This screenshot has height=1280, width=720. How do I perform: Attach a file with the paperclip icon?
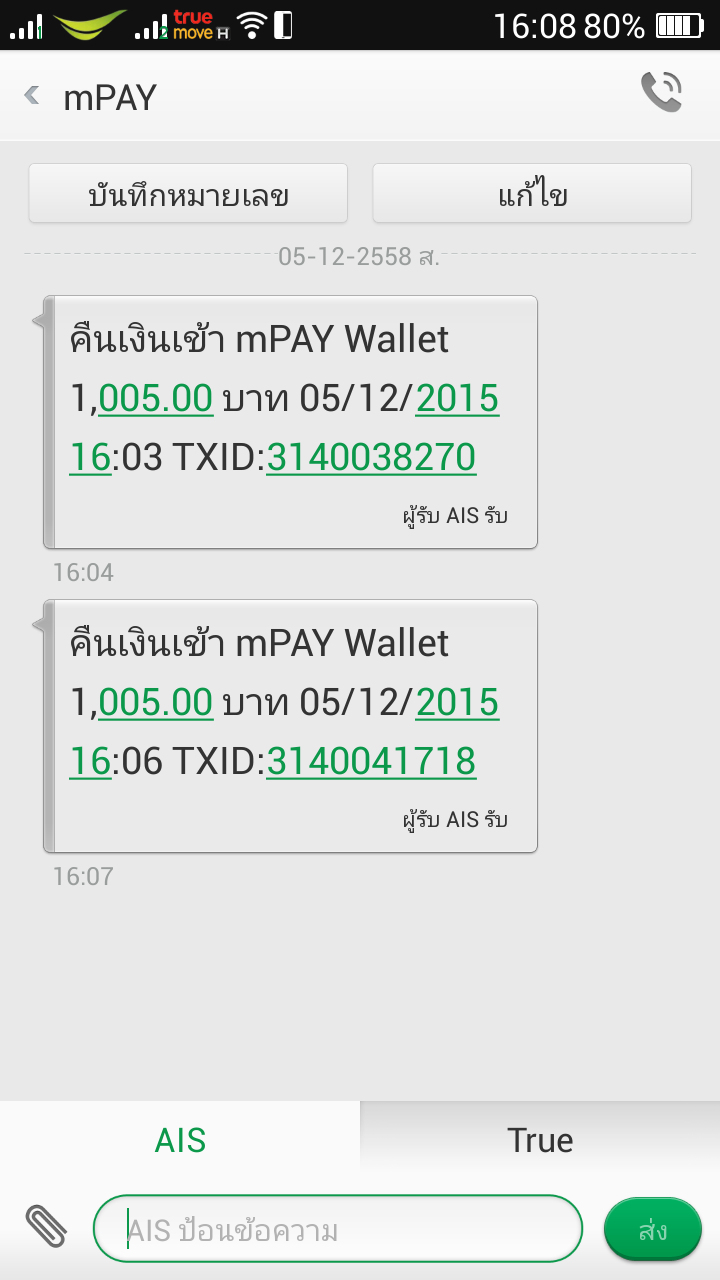click(46, 1227)
